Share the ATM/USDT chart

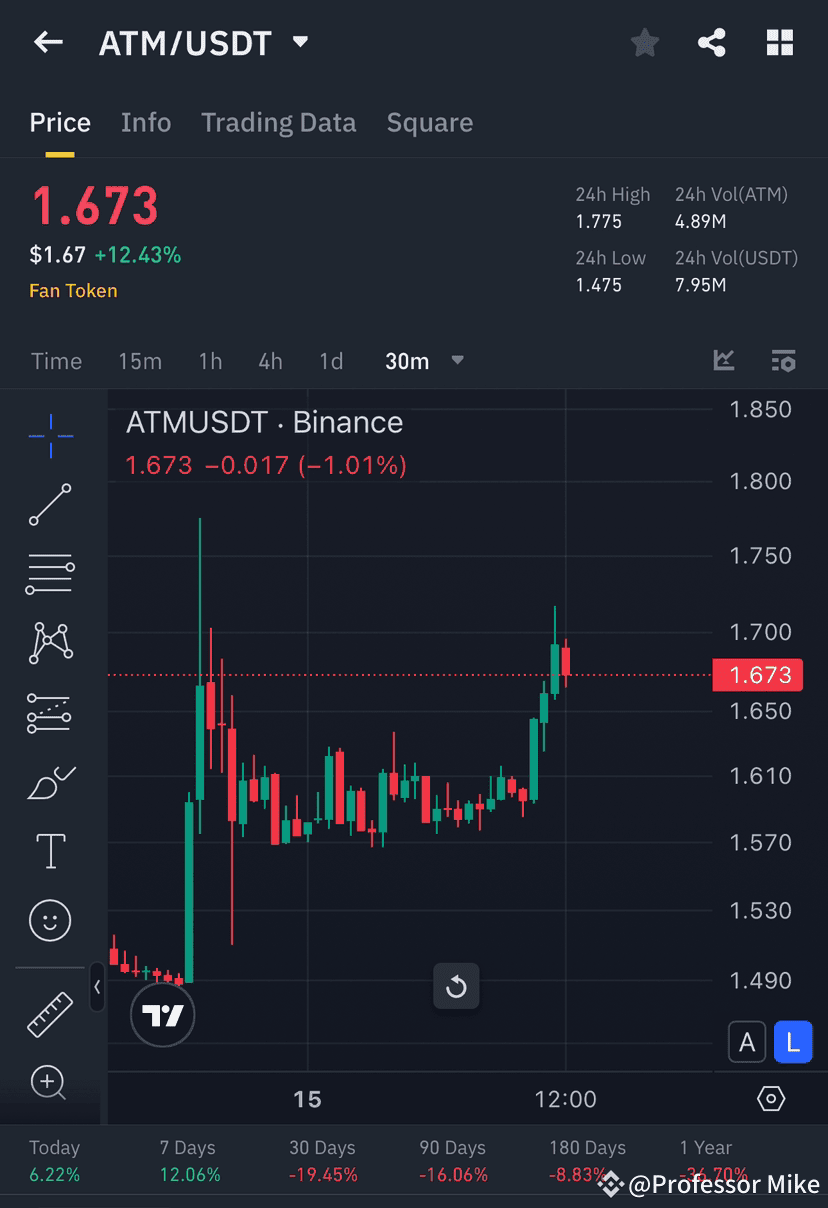tap(712, 42)
